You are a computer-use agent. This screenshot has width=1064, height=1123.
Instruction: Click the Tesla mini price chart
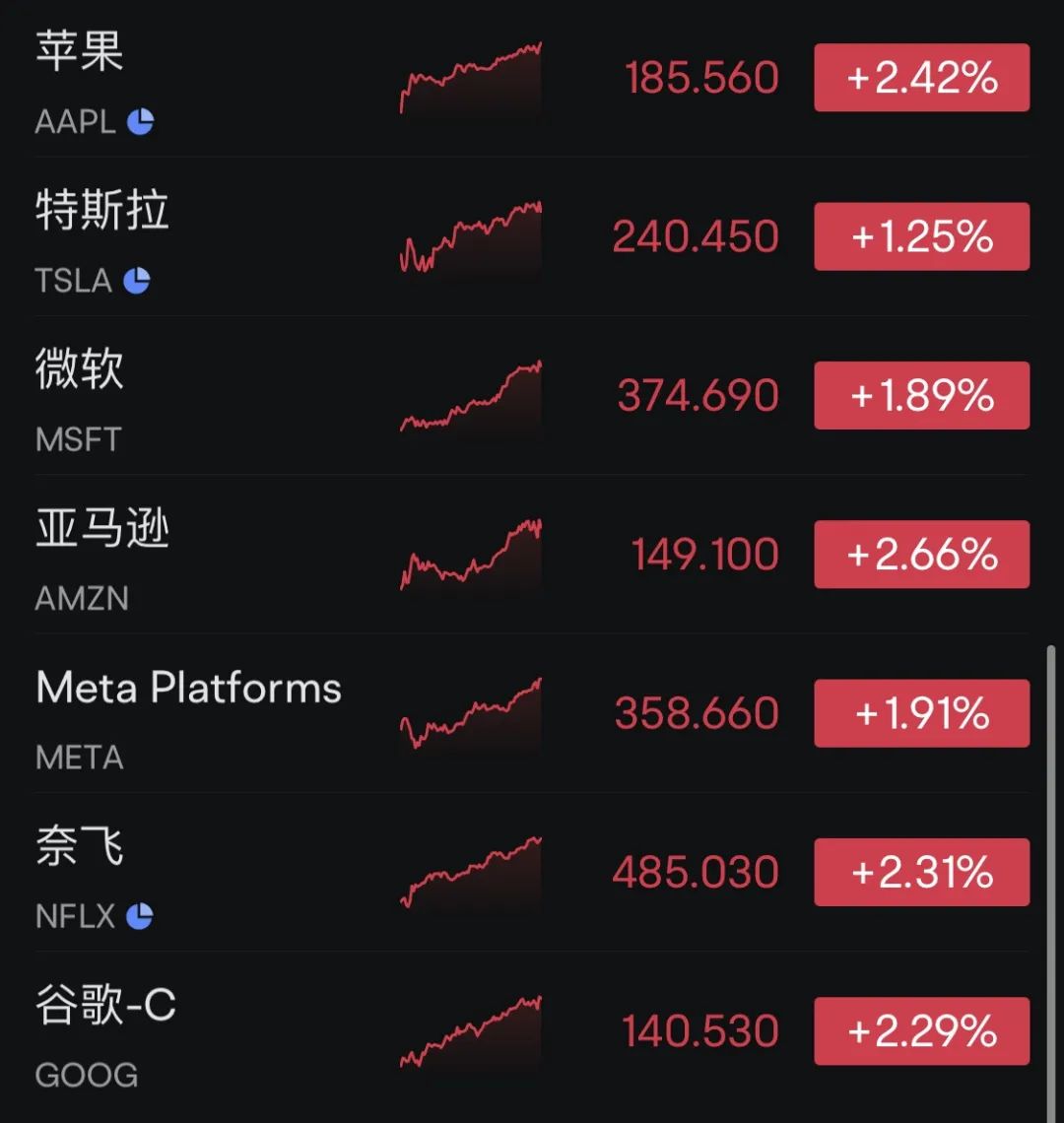470,236
